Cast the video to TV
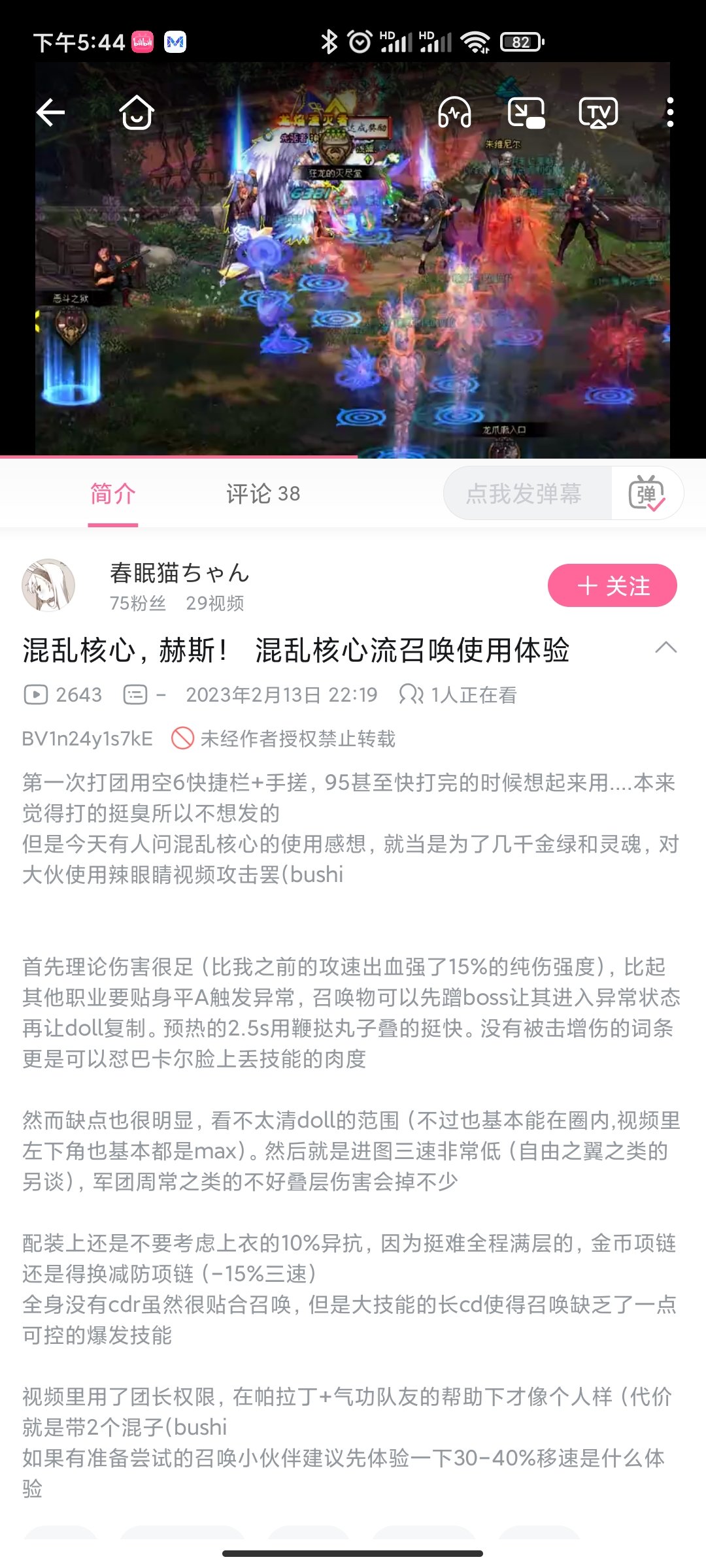 point(598,112)
